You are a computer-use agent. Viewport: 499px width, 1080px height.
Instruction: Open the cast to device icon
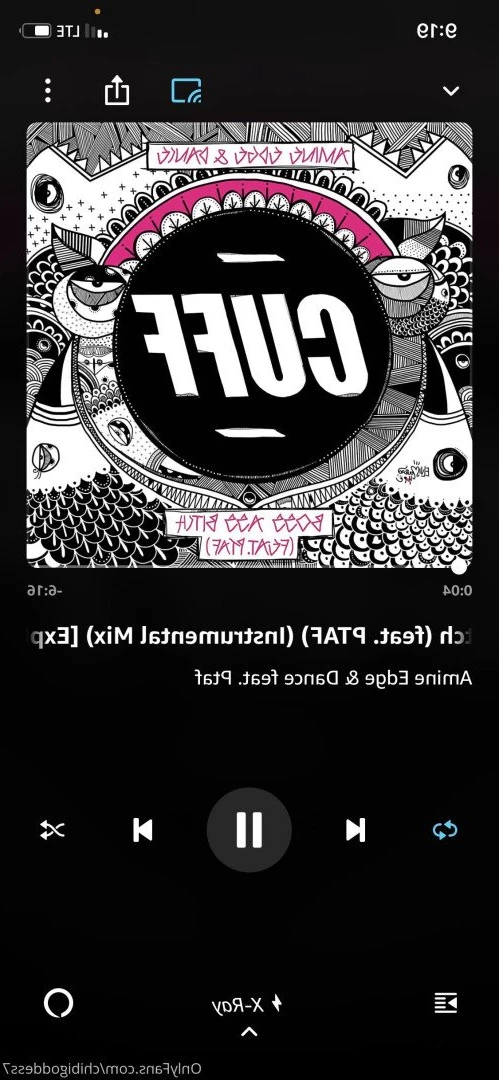click(186, 91)
